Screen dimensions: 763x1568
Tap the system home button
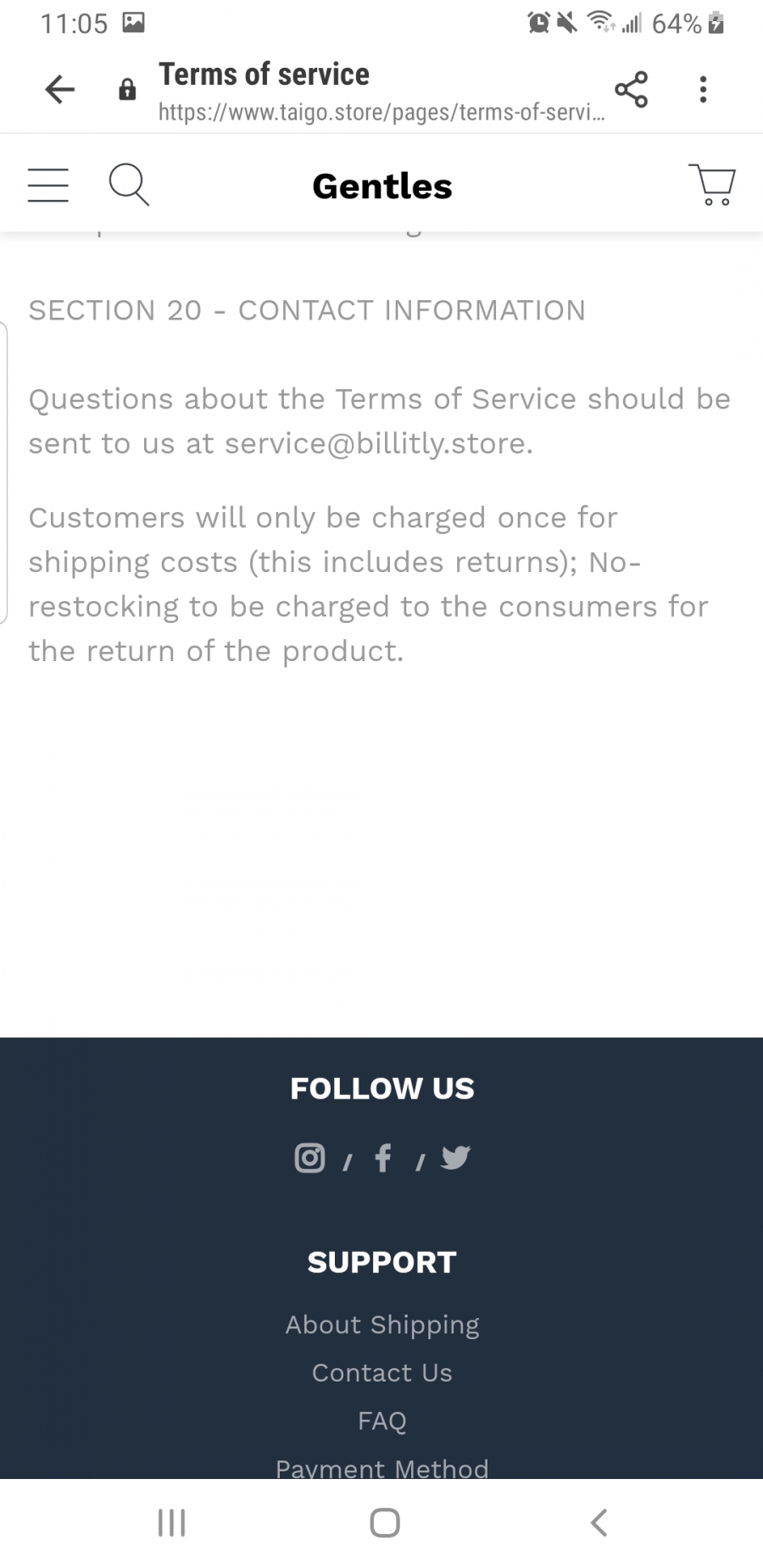385,1523
